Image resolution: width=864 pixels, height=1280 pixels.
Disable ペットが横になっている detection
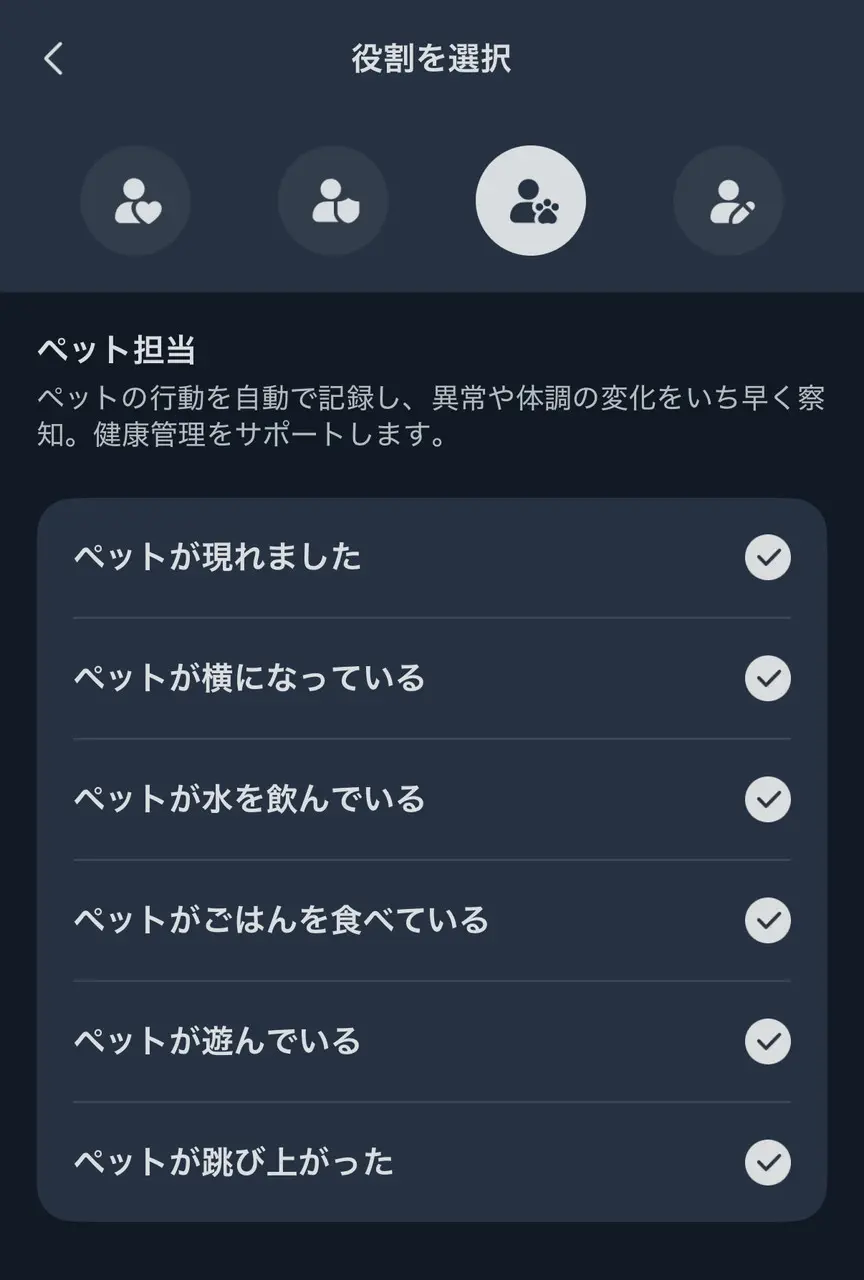(x=768, y=679)
